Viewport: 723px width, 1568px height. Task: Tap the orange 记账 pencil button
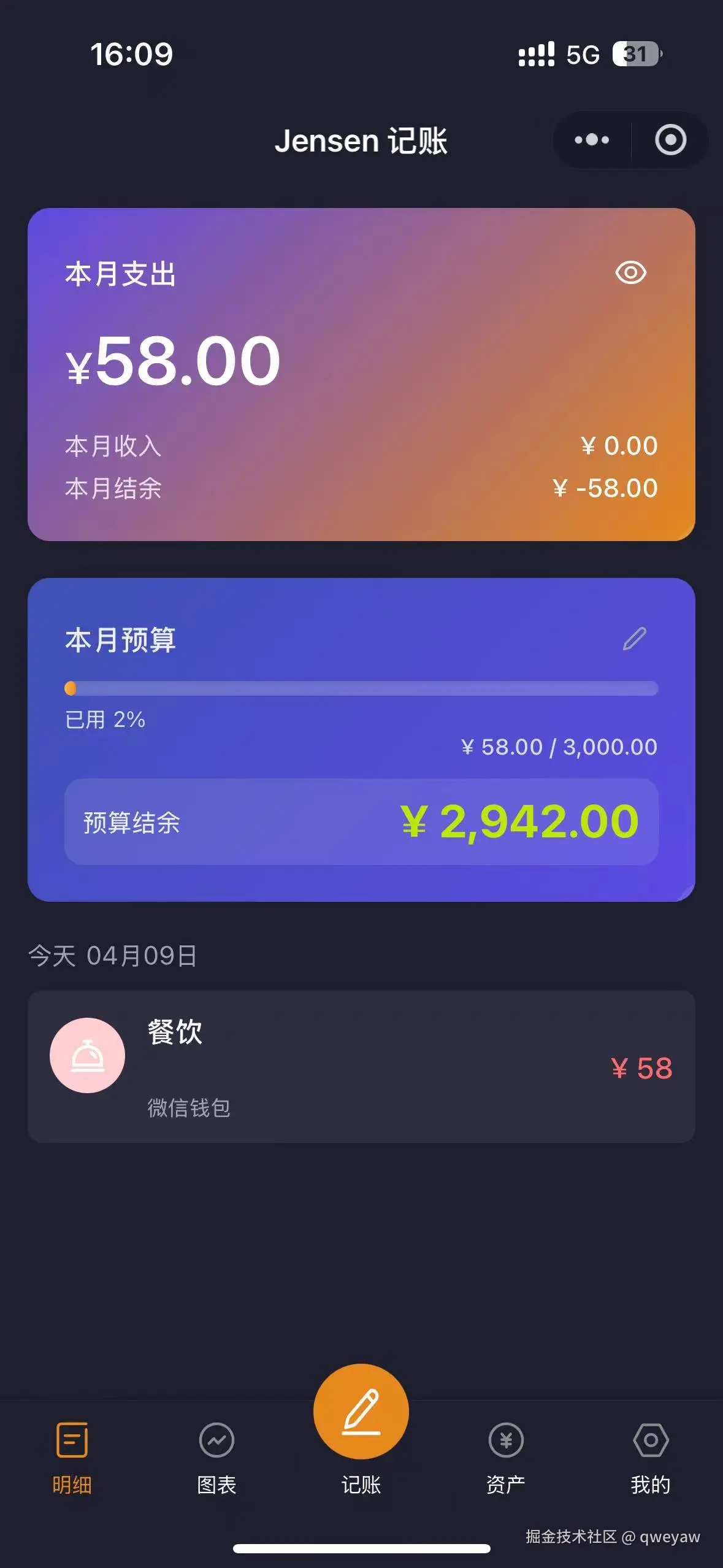[x=362, y=1412]
